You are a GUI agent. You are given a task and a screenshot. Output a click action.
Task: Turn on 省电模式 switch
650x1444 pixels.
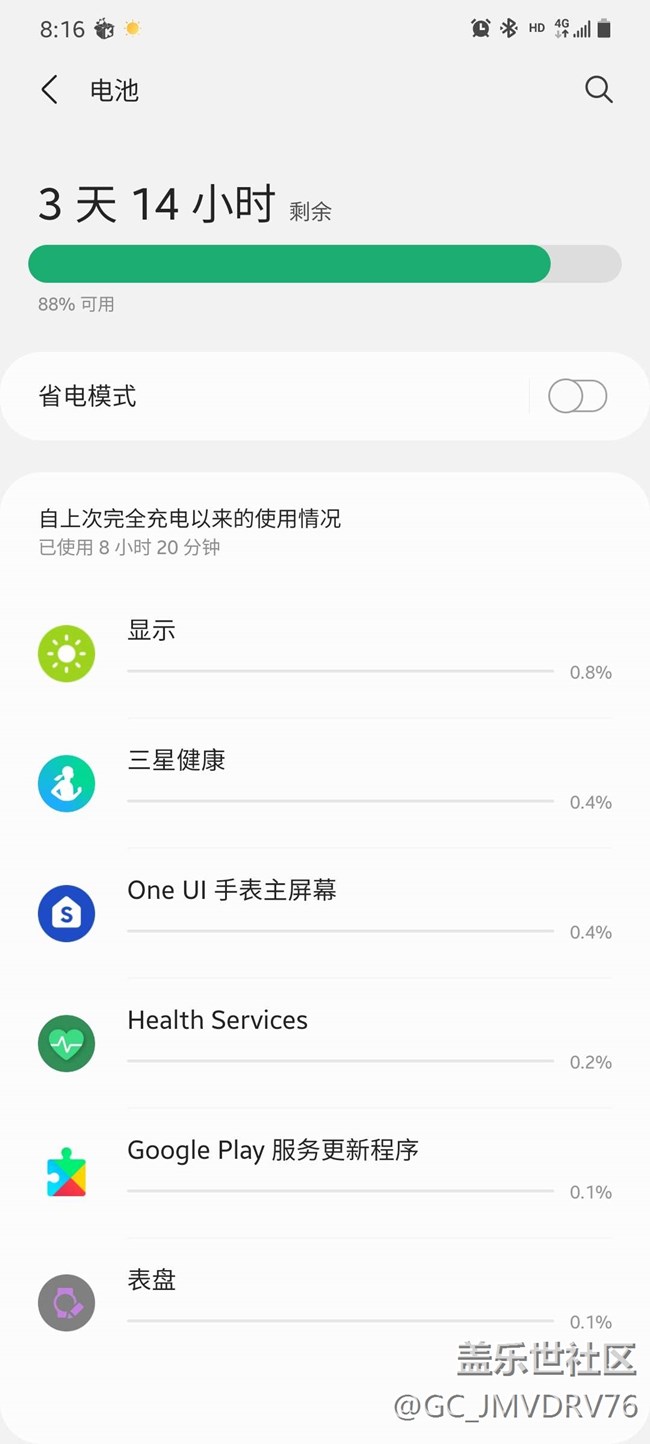tap(577, 397)
